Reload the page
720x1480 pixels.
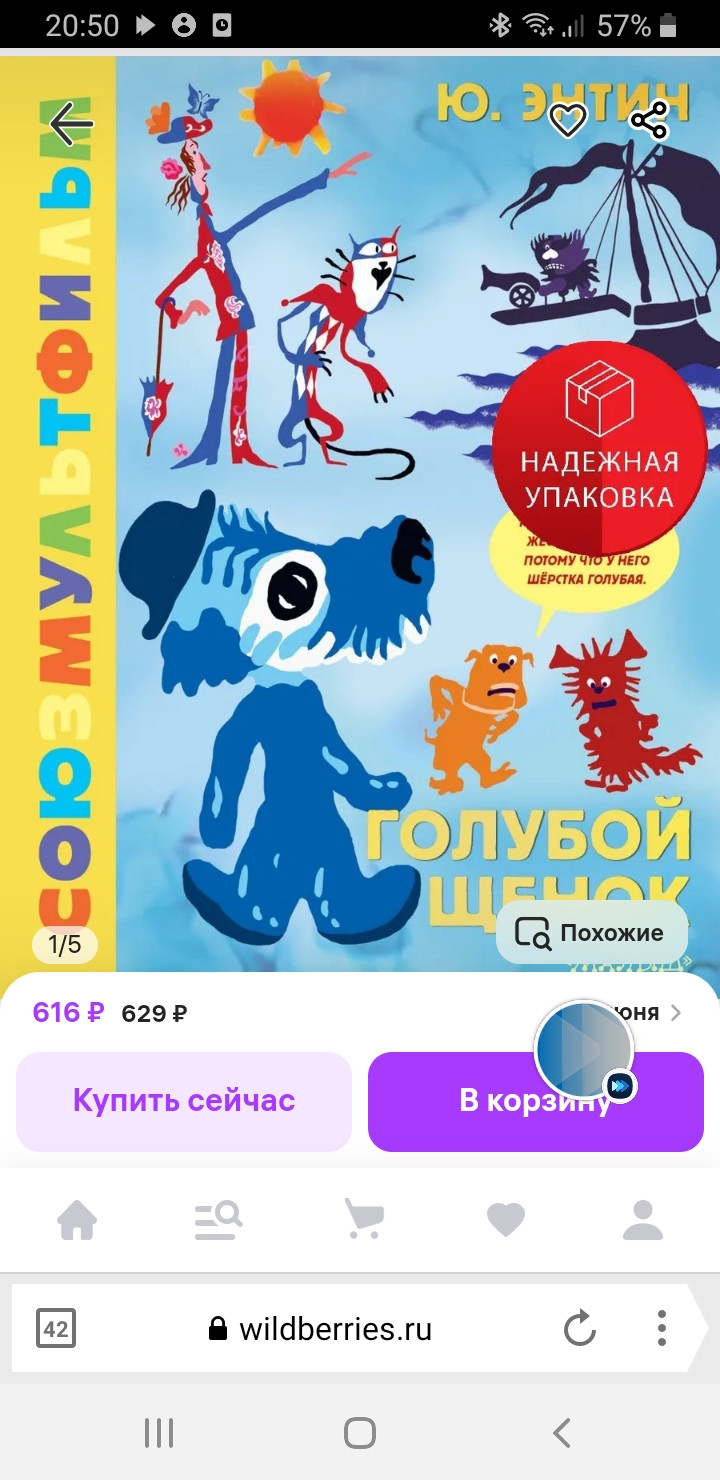pos(579,1329)
